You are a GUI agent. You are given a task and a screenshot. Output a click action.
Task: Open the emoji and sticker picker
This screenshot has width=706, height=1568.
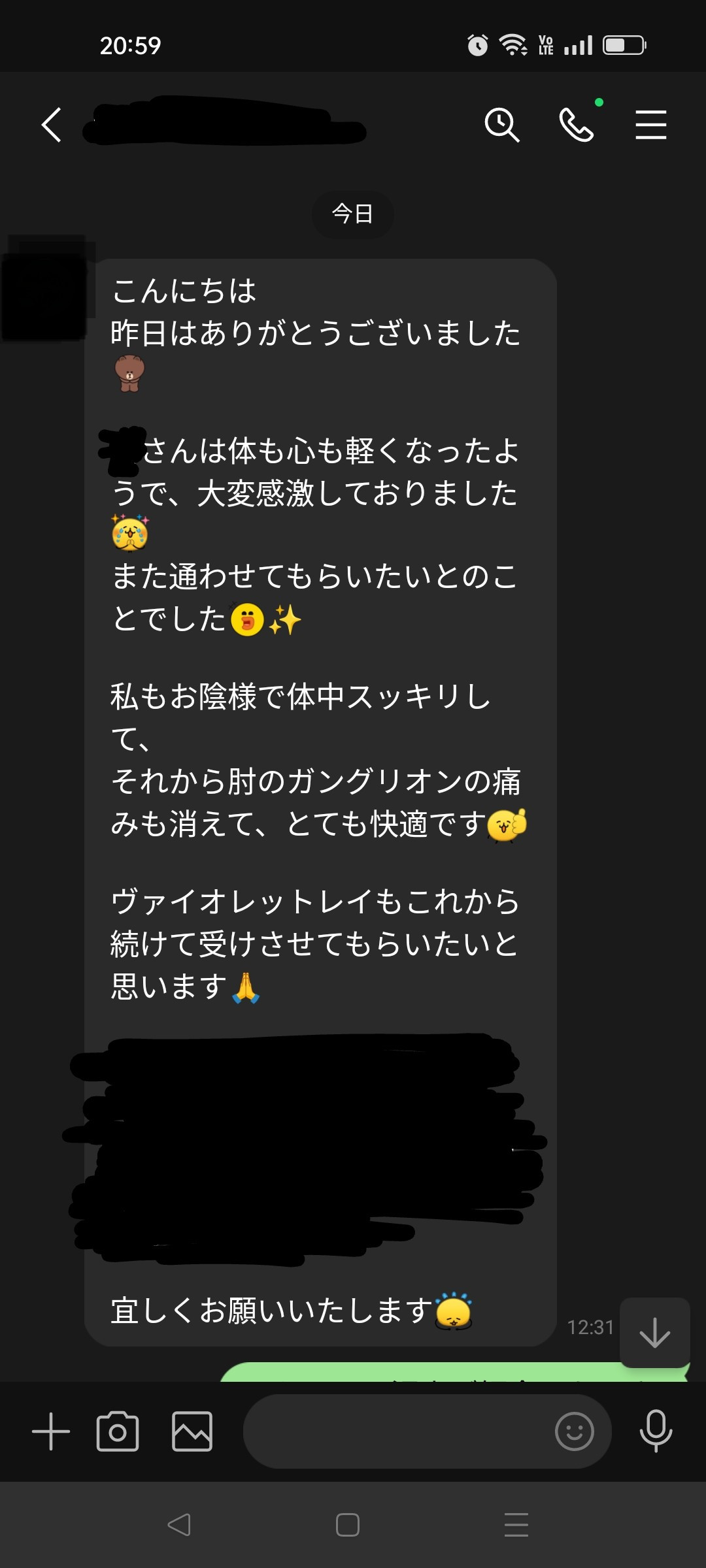point(575,1431)
